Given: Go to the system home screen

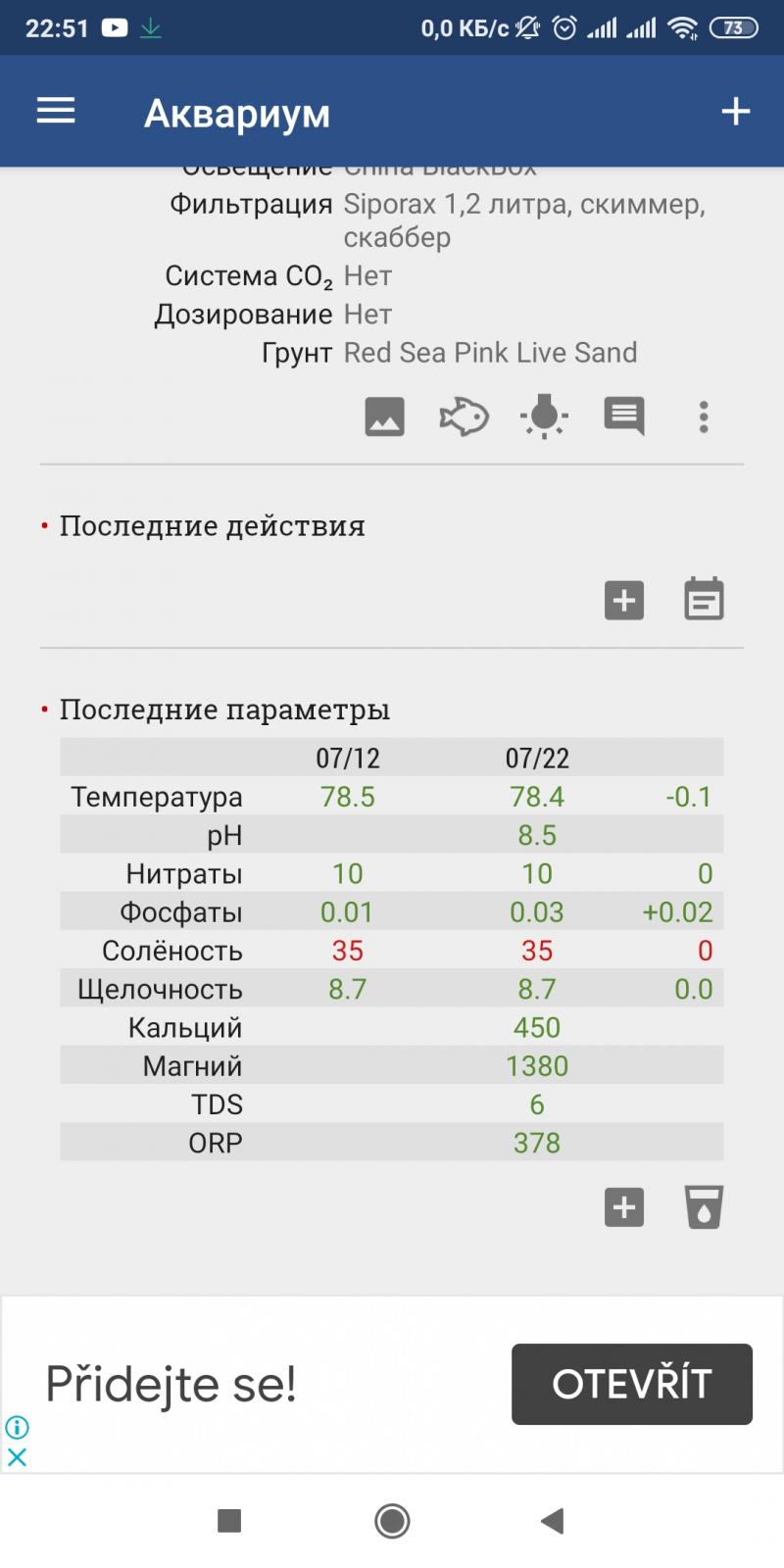Looking at the screenshot, I should tap(392, 1521).
